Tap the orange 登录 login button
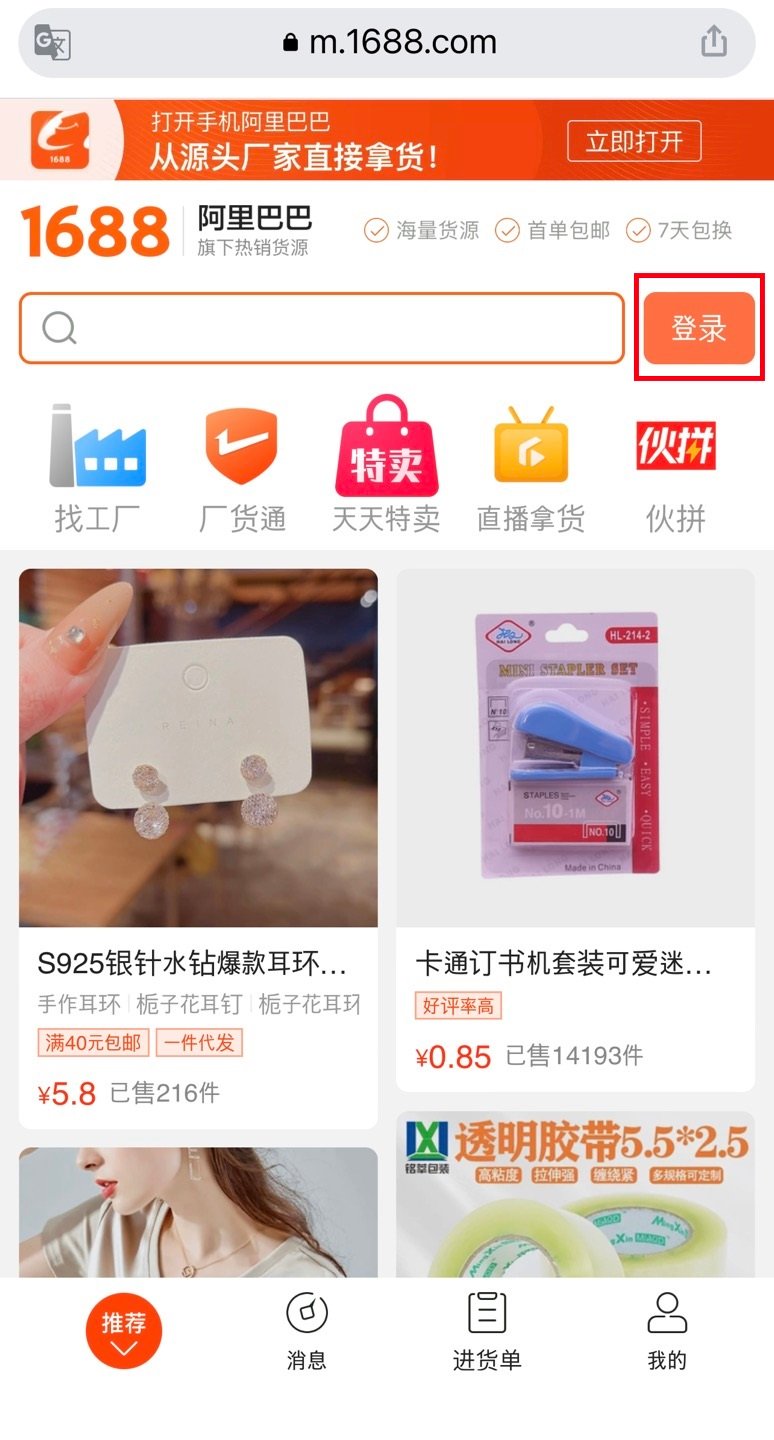 coord(699,328)
